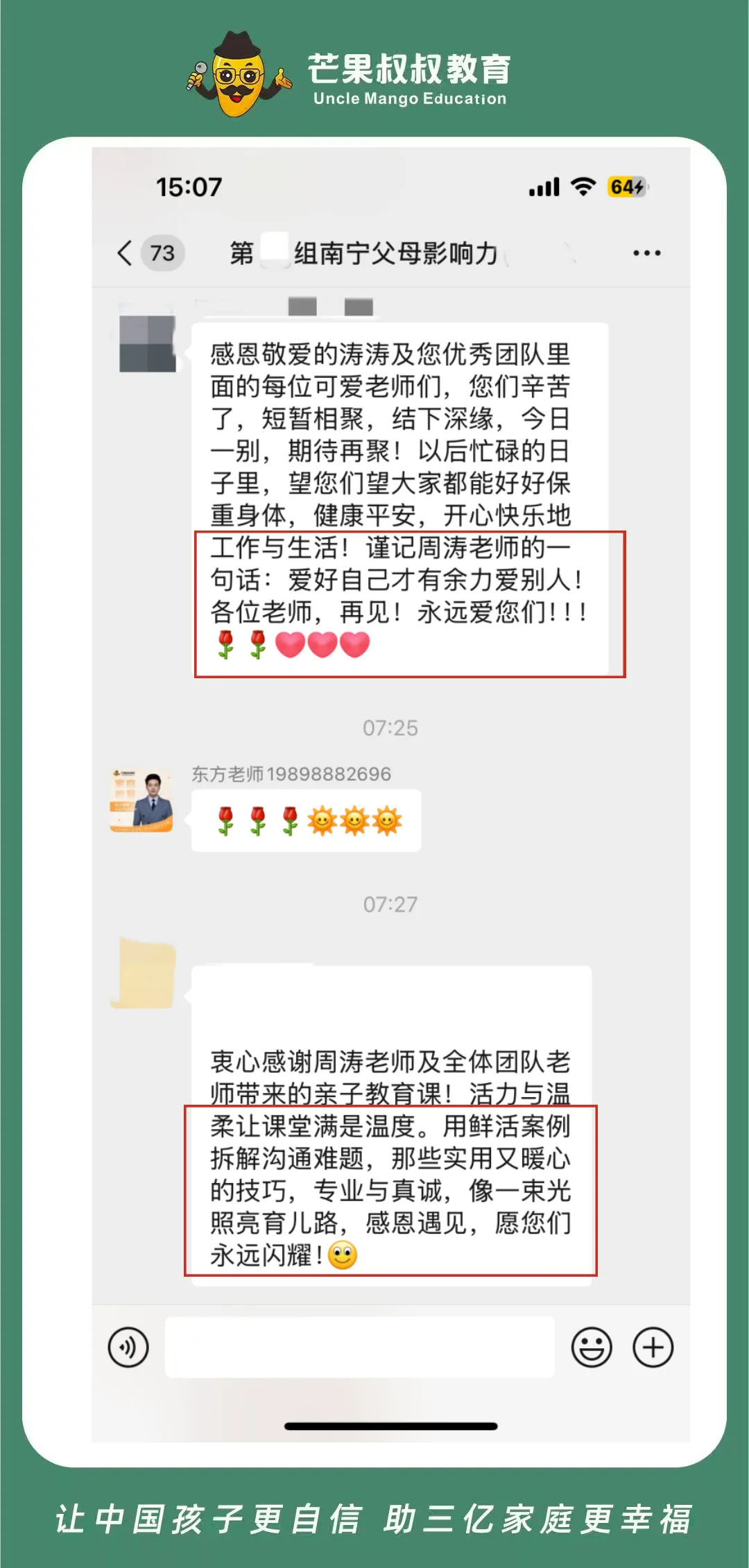Viewport: 749px width, 1568px height.
Task: Tap the Wi-Fi status icon
Action: [583, 186]
